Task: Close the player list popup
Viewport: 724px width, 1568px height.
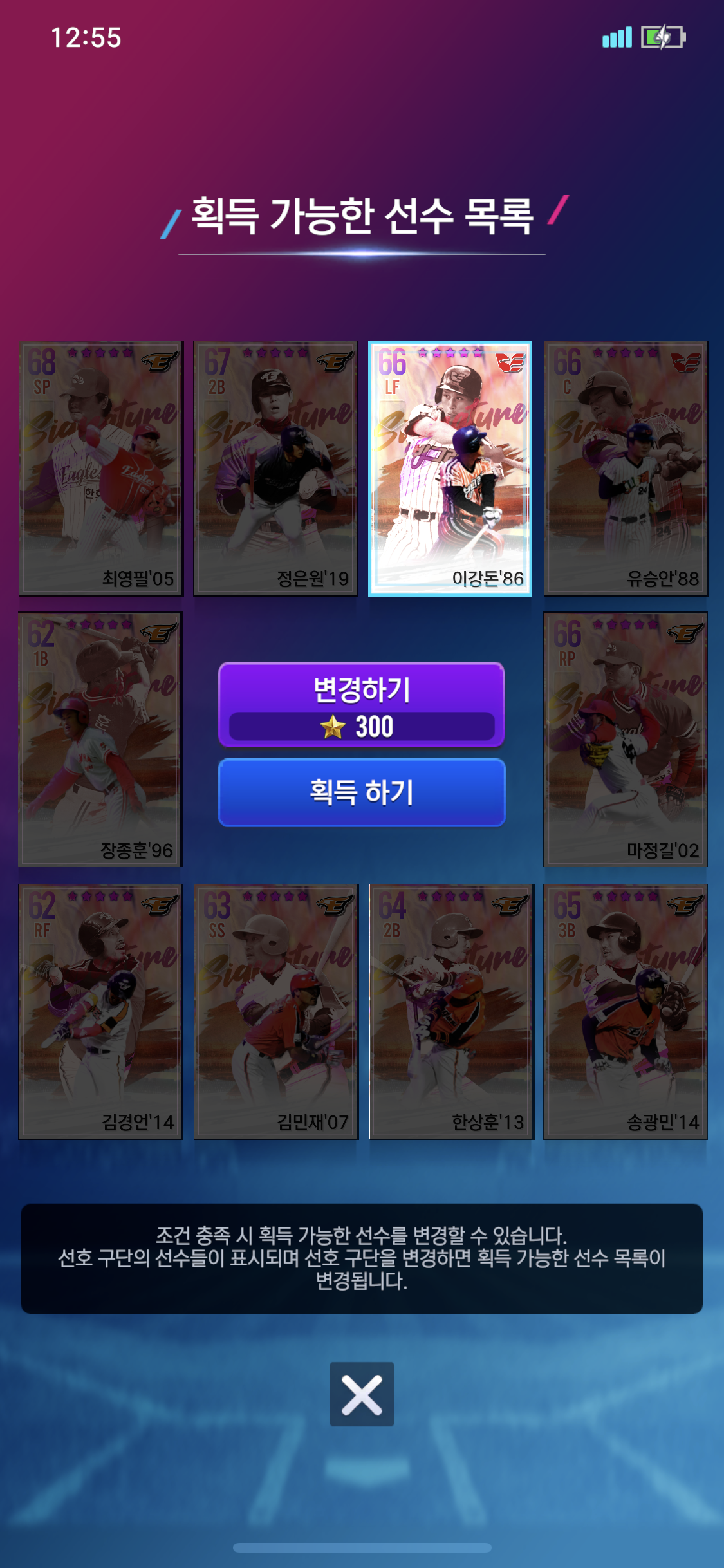Action: 362,1394
